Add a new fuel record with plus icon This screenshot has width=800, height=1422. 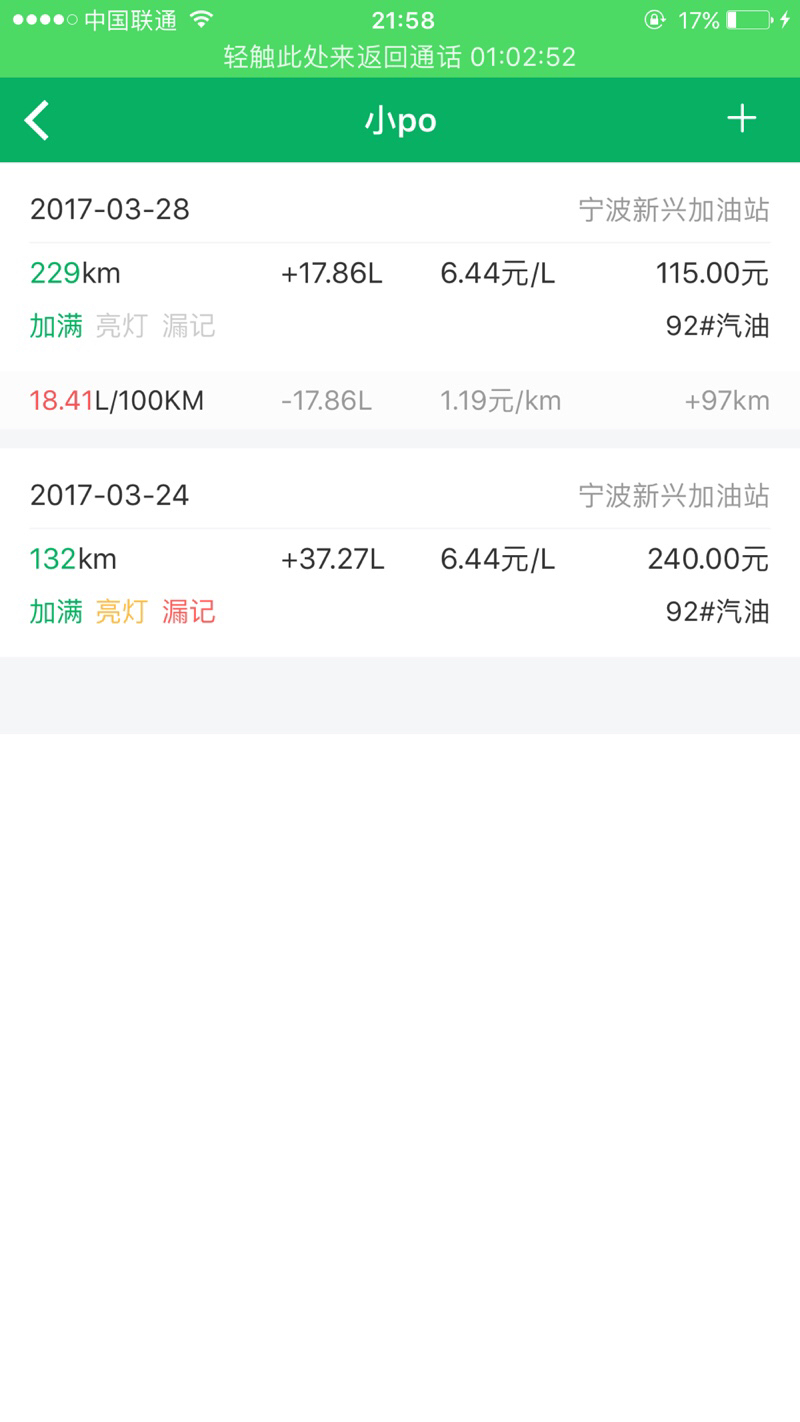click(x=741, y=119)
